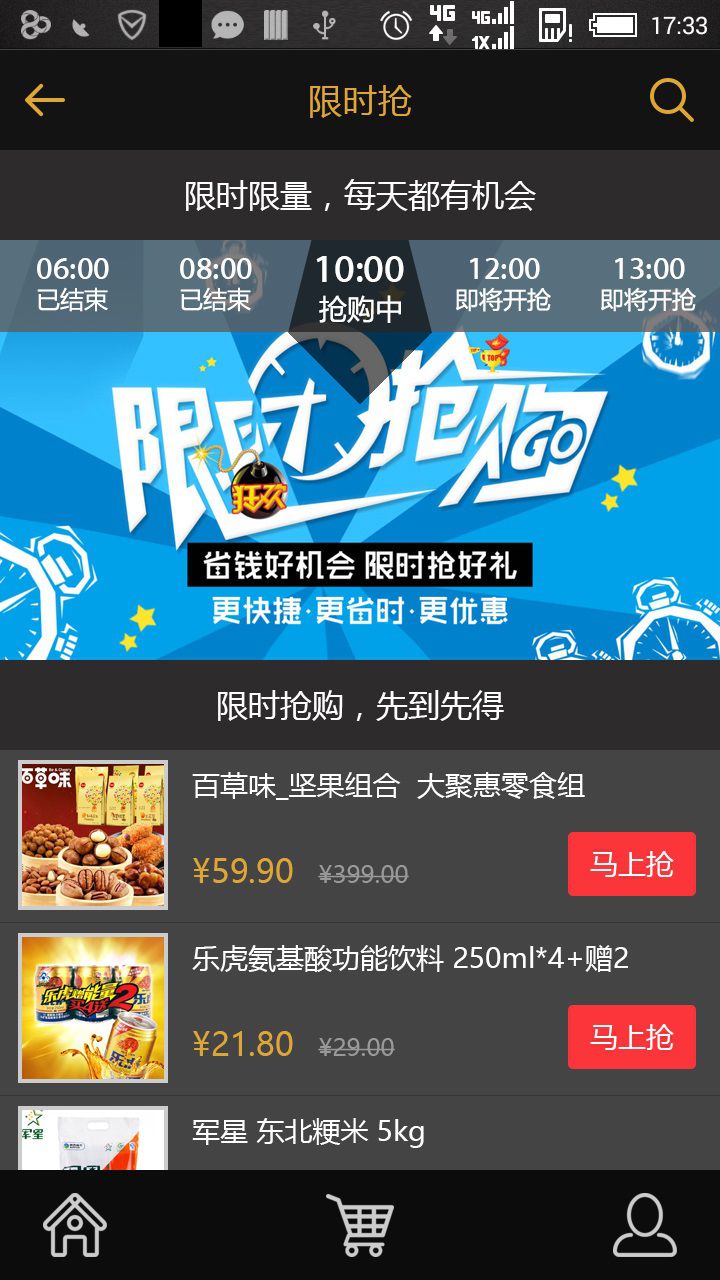Open the user profile tab
This screenshot has width=720, height=1280.
[x=645, y=1225]
